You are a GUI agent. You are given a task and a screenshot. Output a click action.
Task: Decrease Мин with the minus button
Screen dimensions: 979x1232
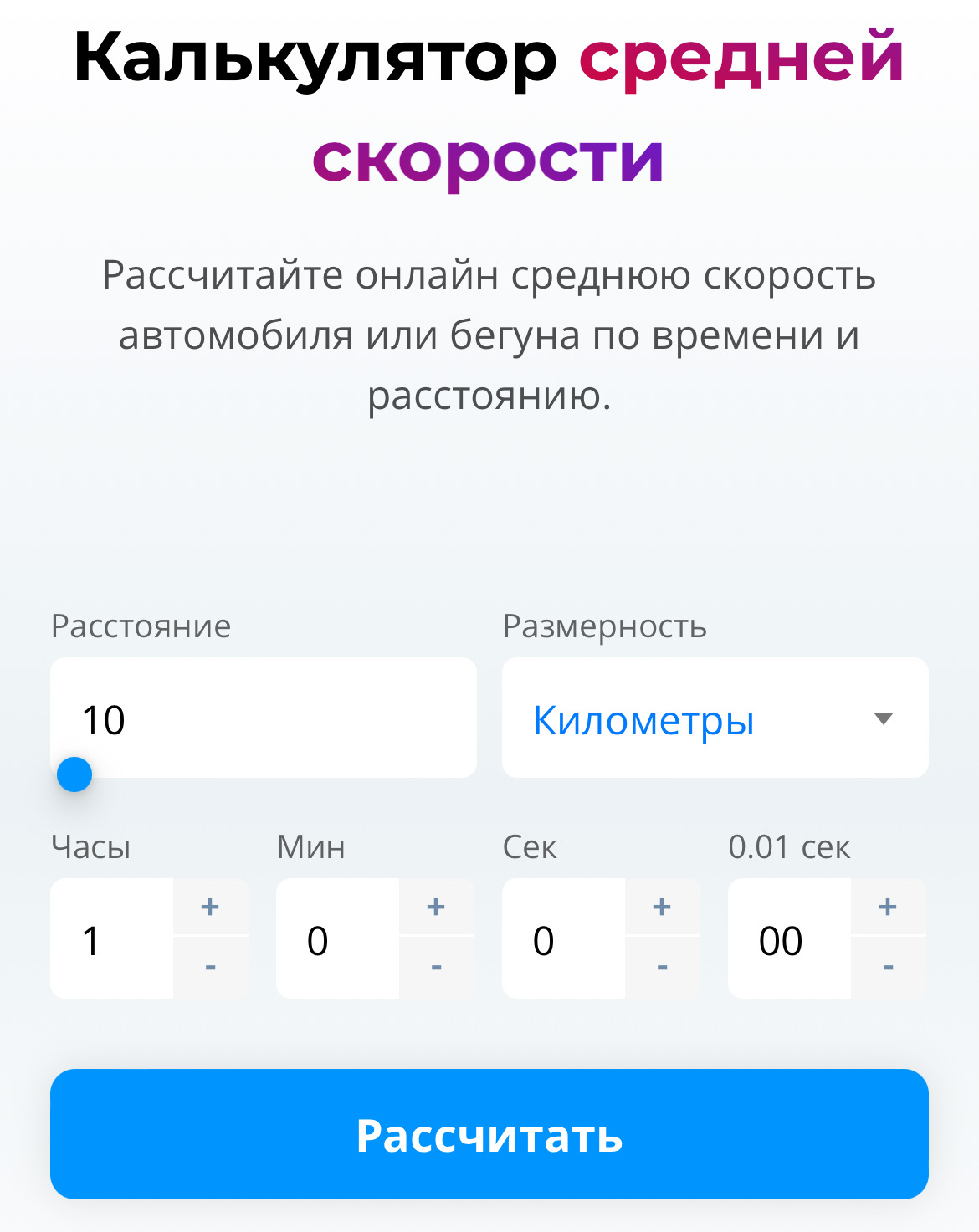(x=436, y=968)
